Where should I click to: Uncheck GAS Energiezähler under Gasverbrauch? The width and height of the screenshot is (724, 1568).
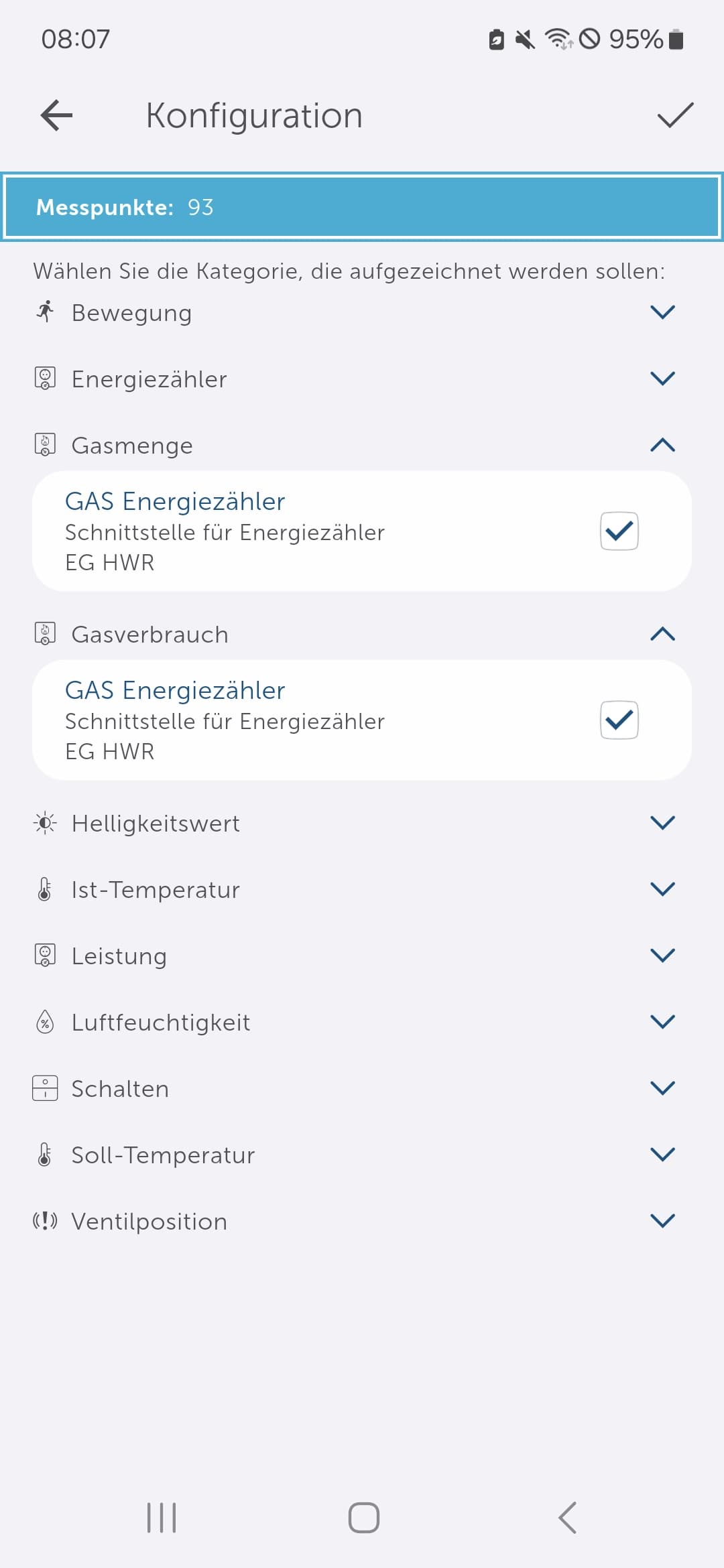[x=619, y=720]
